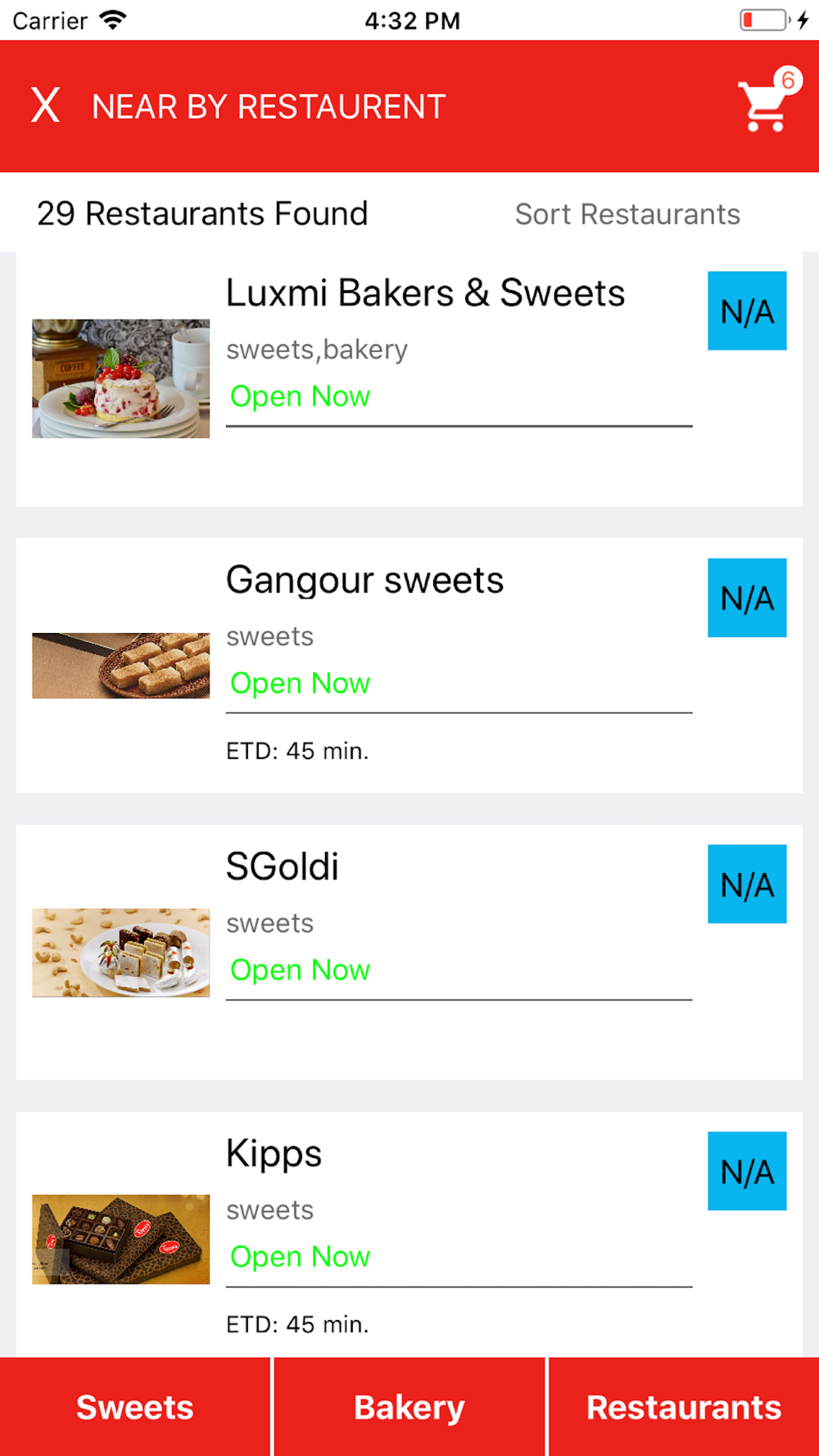819x1456 pixels.
Task: Open Luxmi Bakers & Sweets
Action: 409,379
